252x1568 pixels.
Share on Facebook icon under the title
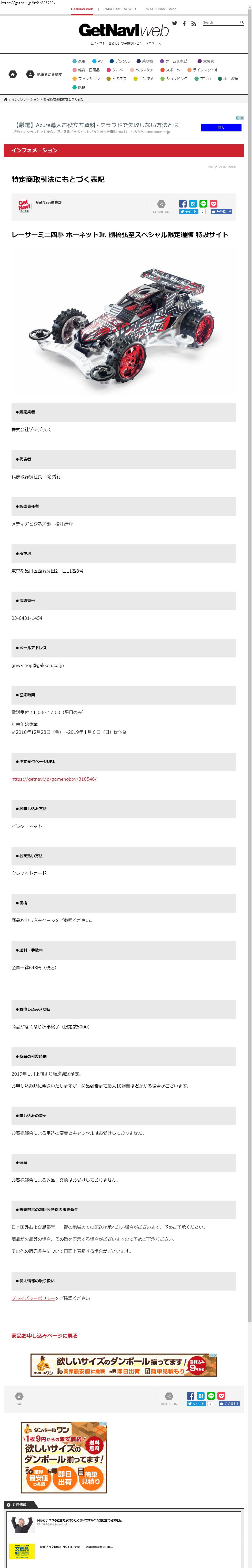(x=183, y=204)
